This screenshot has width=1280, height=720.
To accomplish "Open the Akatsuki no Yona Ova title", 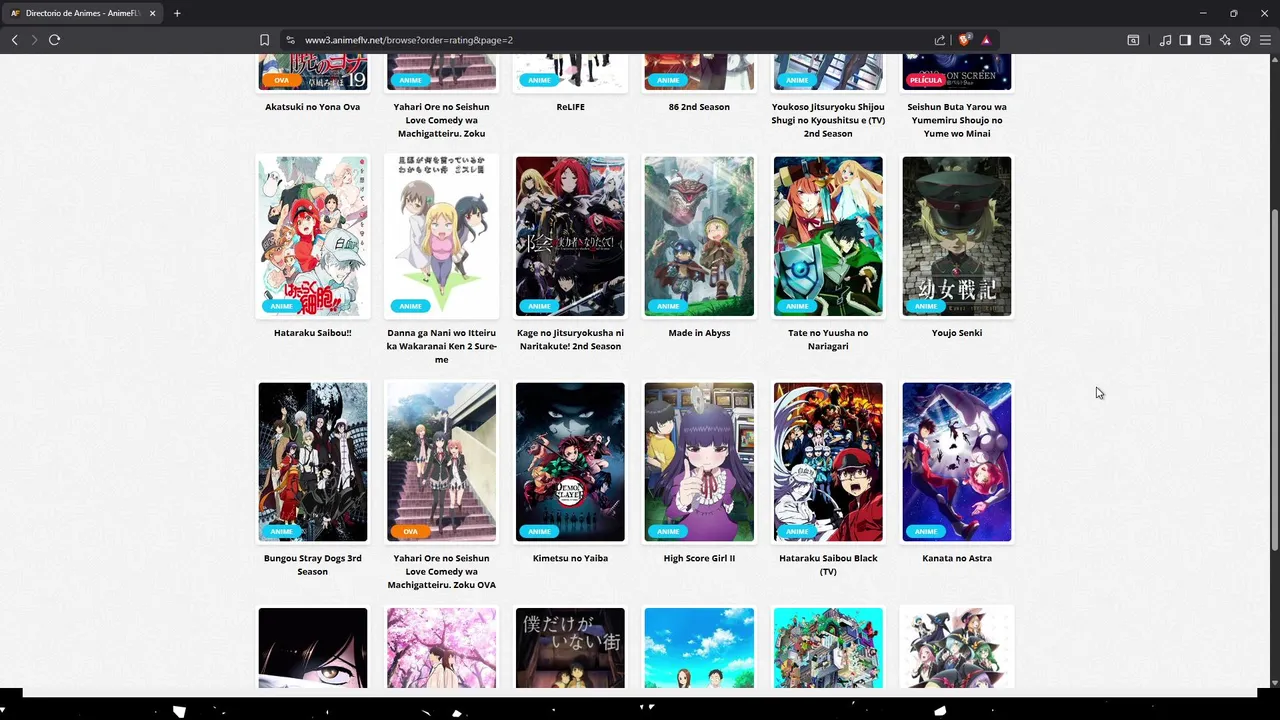I will pyautogui.click(x=313, y=107).
